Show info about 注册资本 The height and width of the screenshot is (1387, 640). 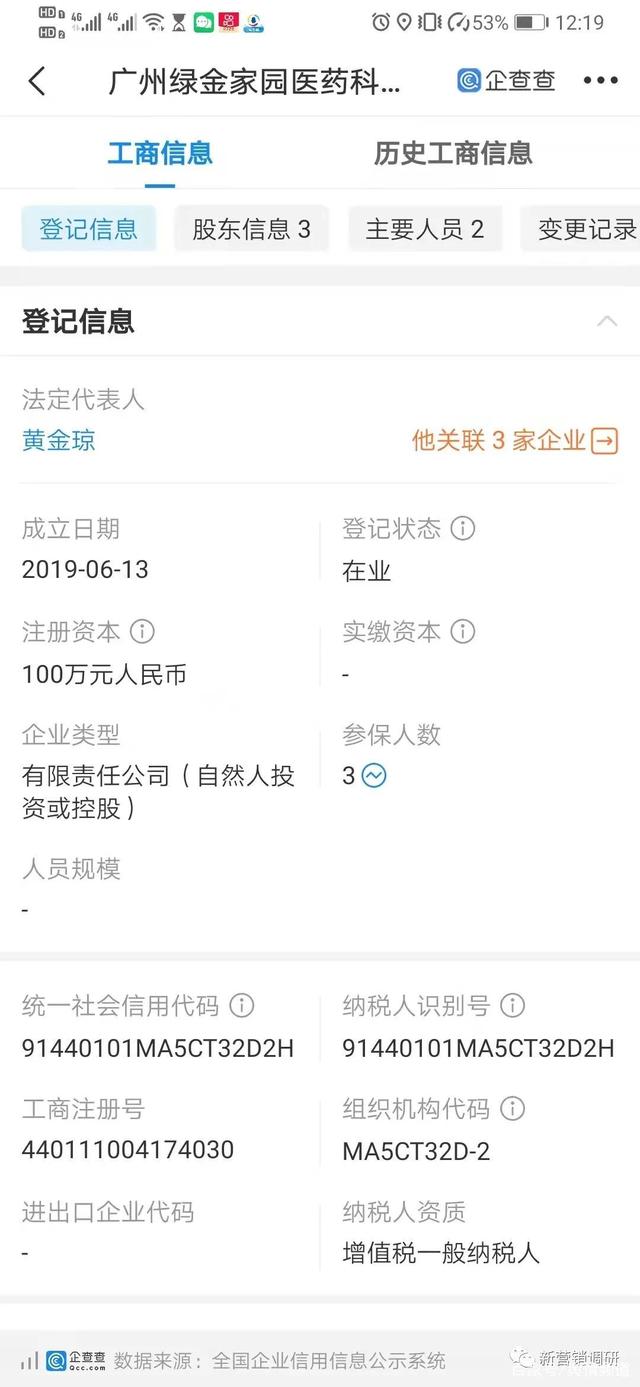[x=142, y=631]
